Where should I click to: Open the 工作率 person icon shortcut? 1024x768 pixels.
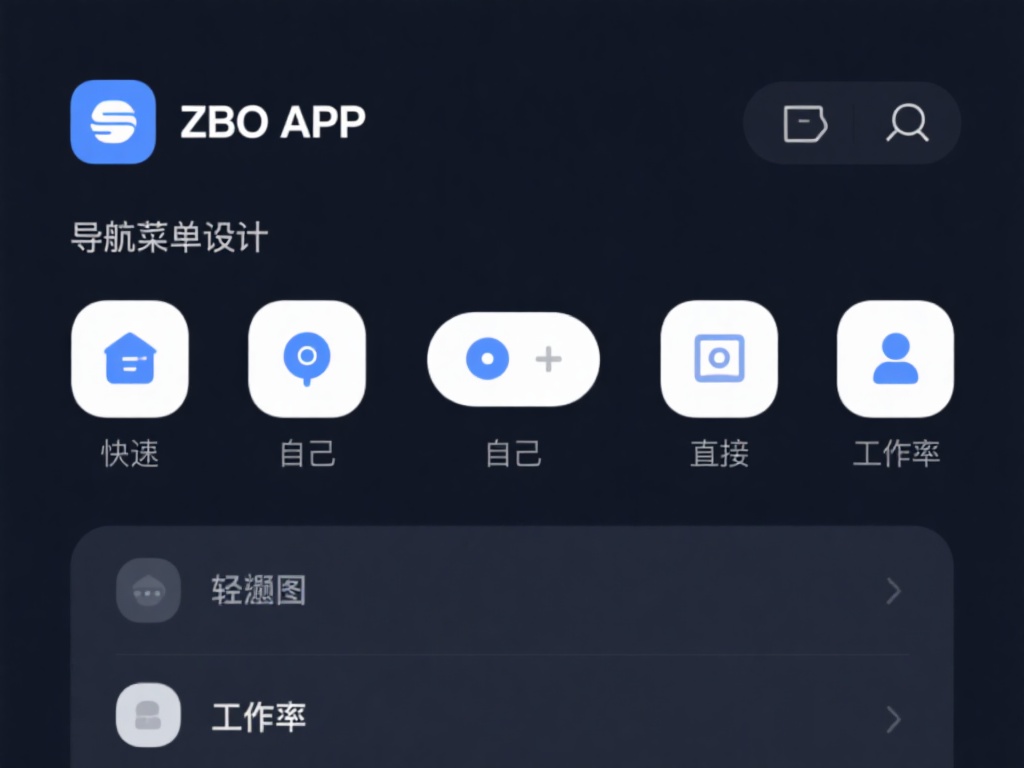coord(895,359)
